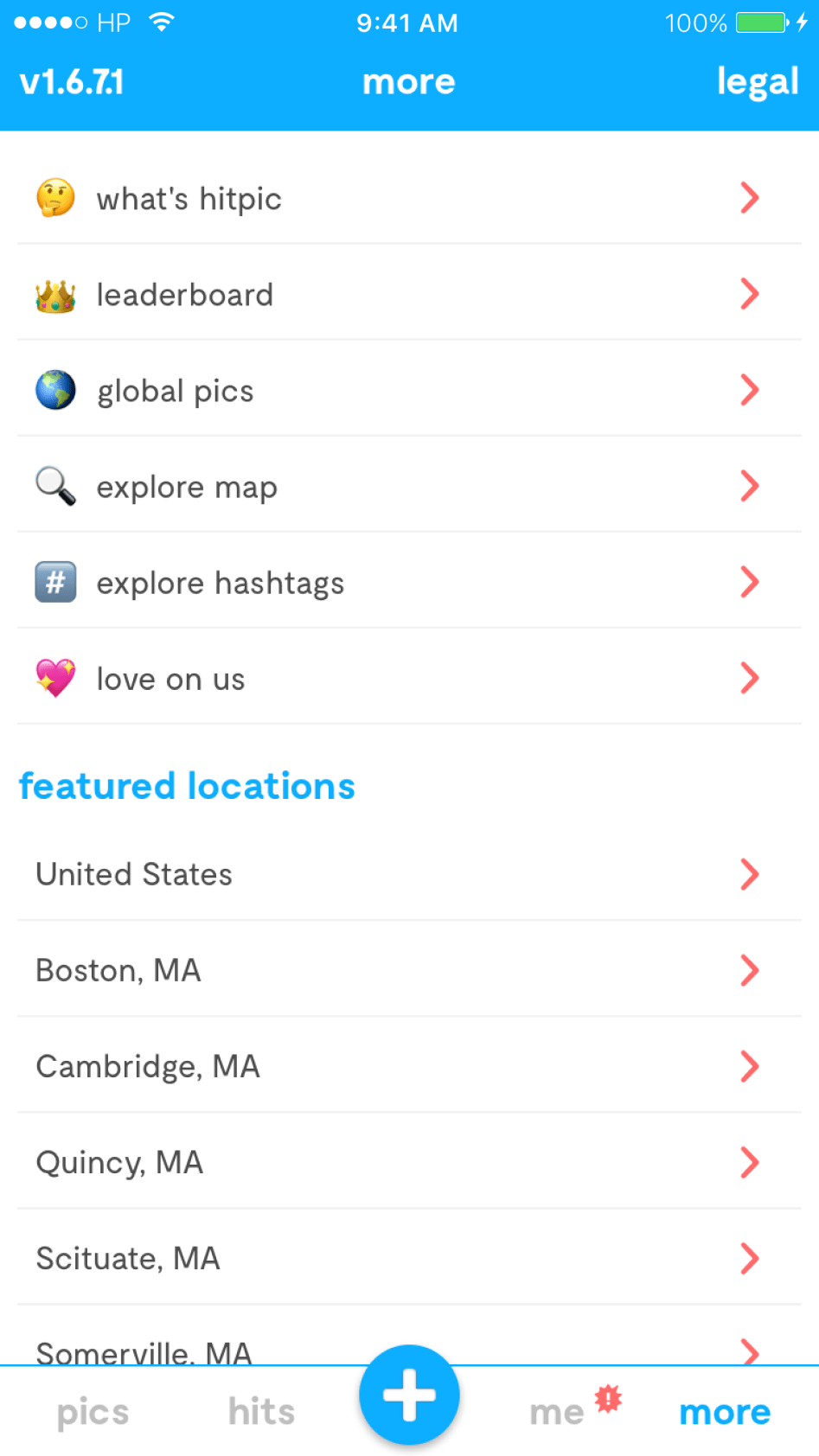
Task: Tap the more tab
Action: (x=725, y=1413)
